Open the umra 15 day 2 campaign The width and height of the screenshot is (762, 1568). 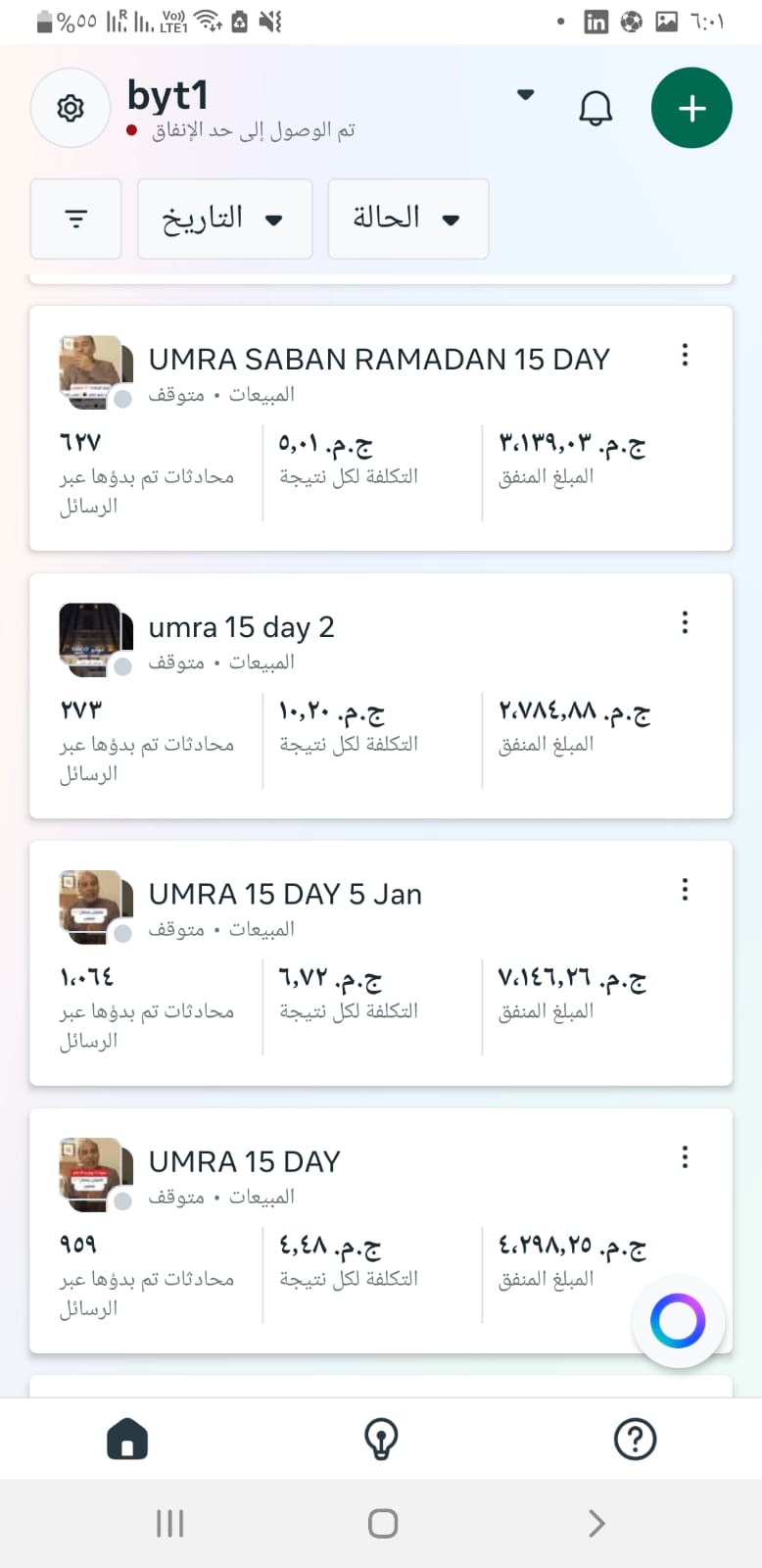click(x=242, y=627)
